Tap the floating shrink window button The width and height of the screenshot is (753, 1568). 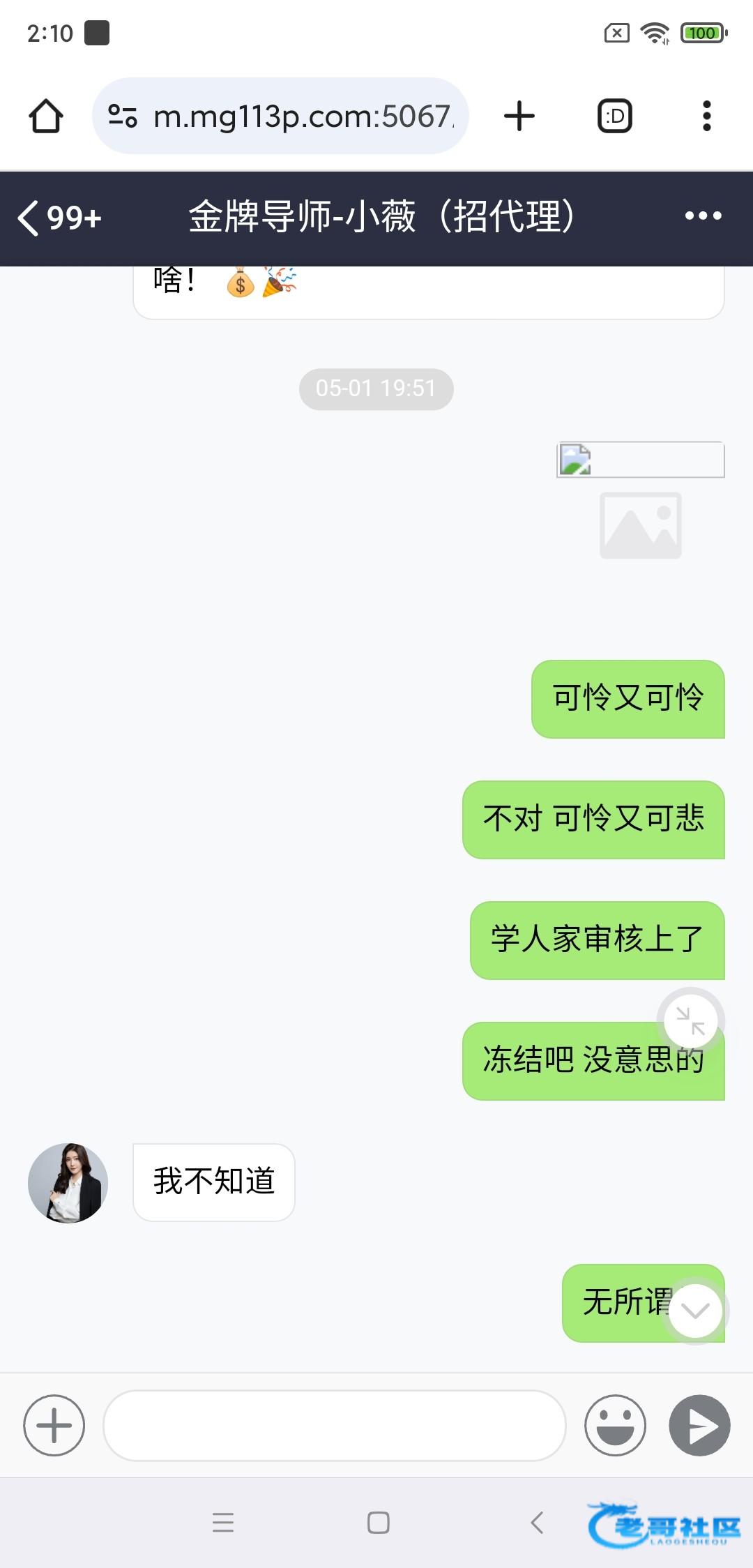coord(690,1021)
